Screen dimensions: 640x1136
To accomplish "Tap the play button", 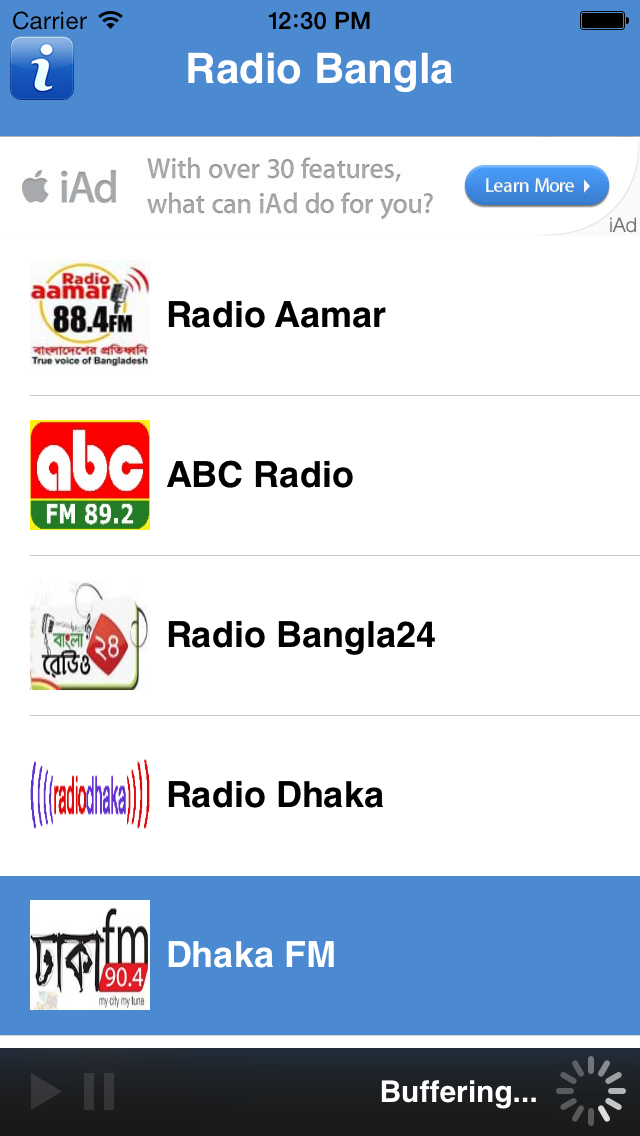I will pyautogui.click(x=46, y=1091).
